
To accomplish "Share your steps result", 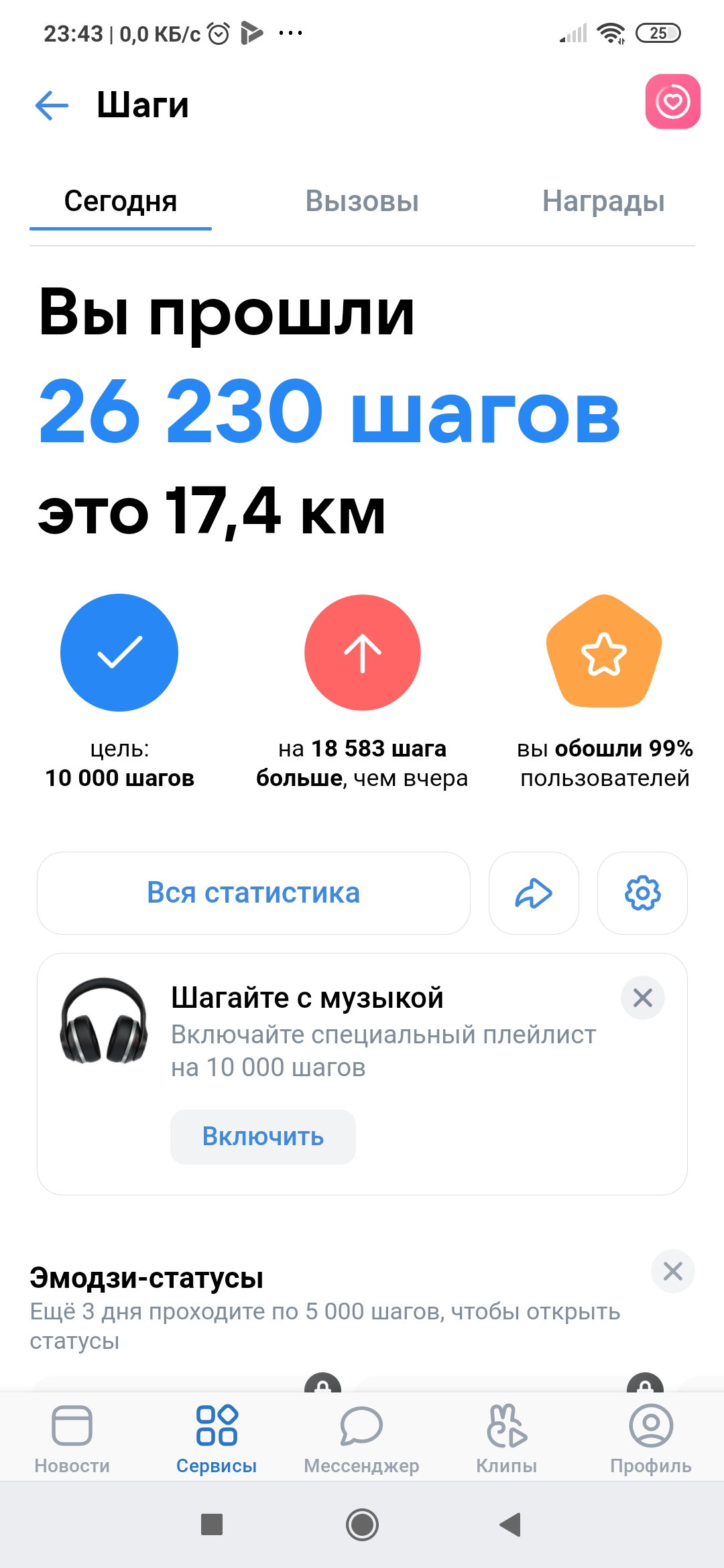I will (534, 893).
